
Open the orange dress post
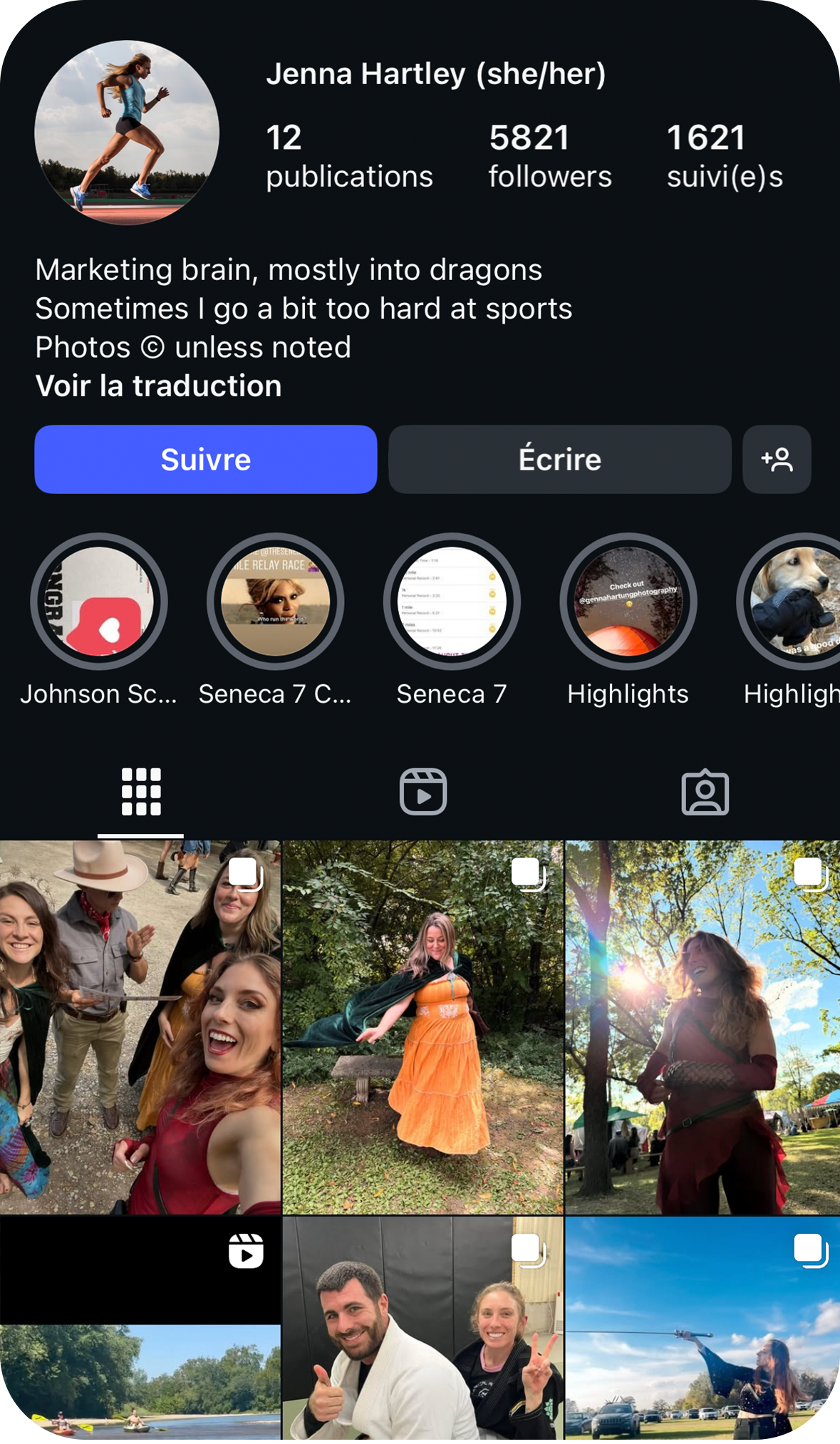(422, 1027)
